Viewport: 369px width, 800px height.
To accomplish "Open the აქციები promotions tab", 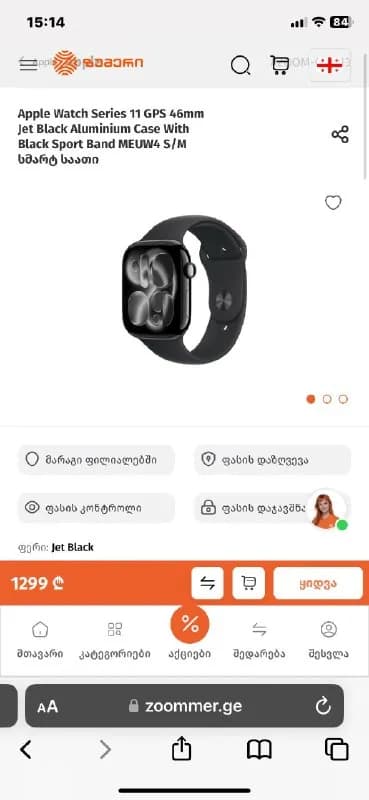I will 190,633.
